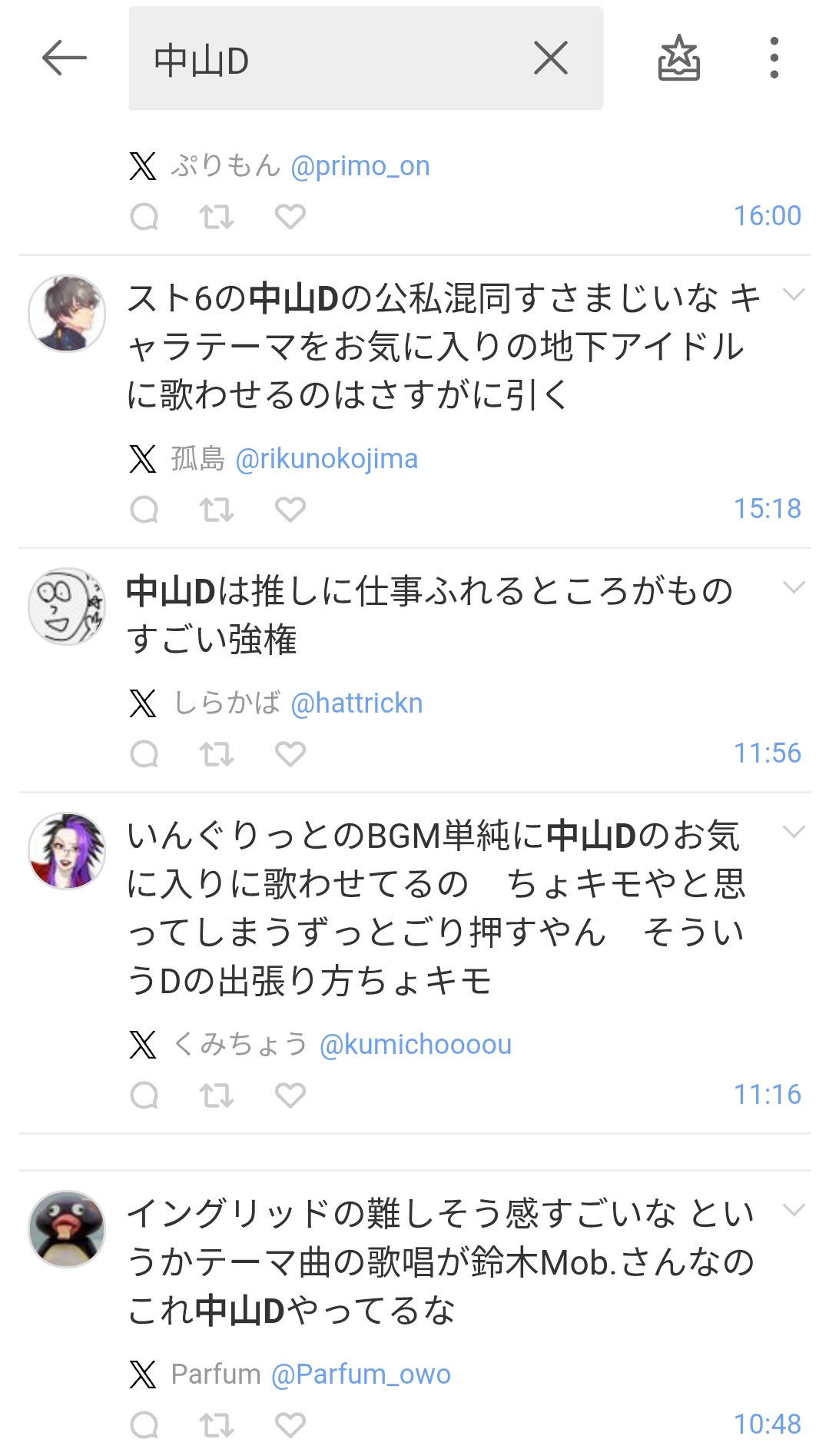Open the 15:18 timestamp link
Screen dimensions: 829x1456
click(x=767, y=509)
